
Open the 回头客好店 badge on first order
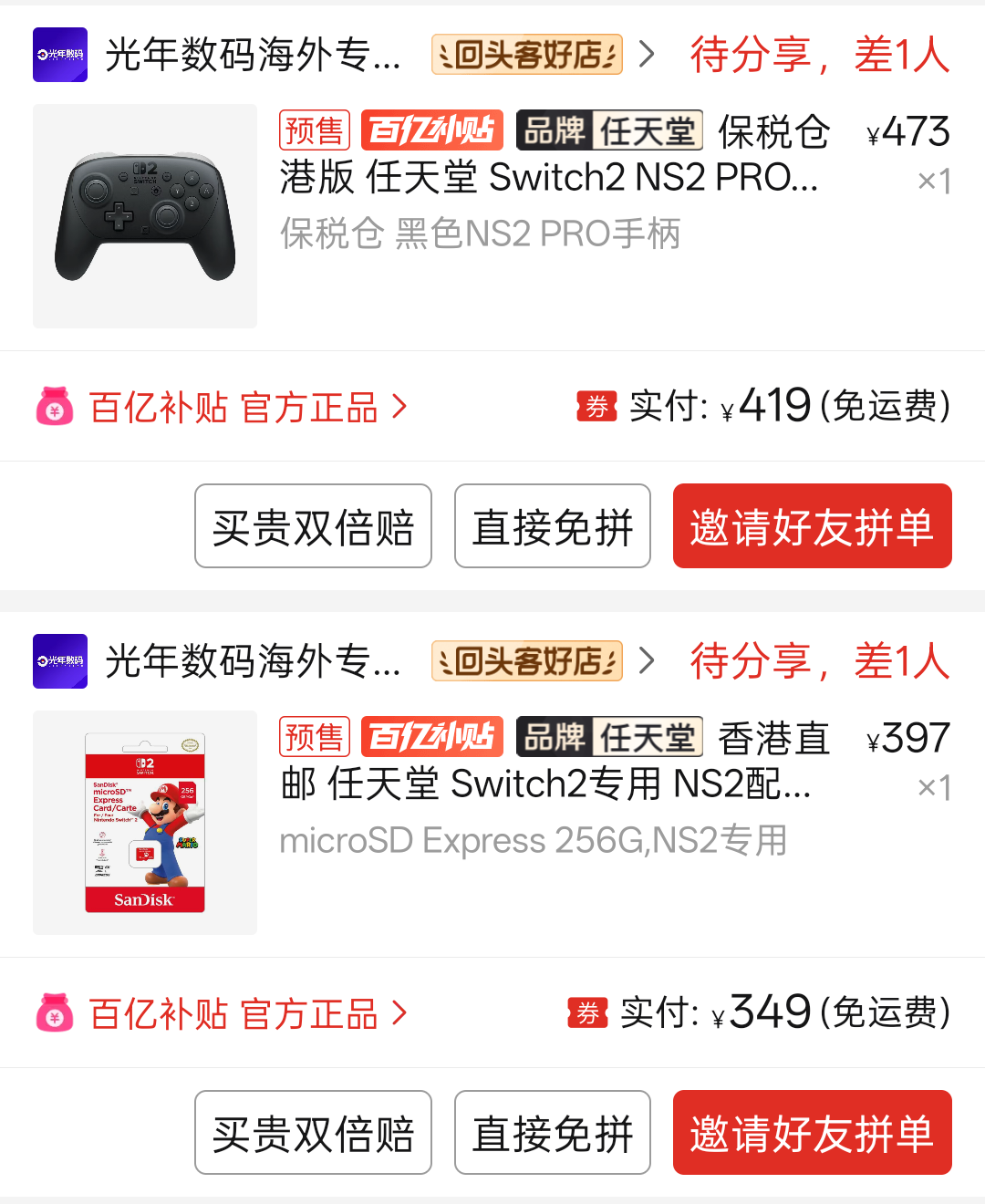tap(526, 55)
